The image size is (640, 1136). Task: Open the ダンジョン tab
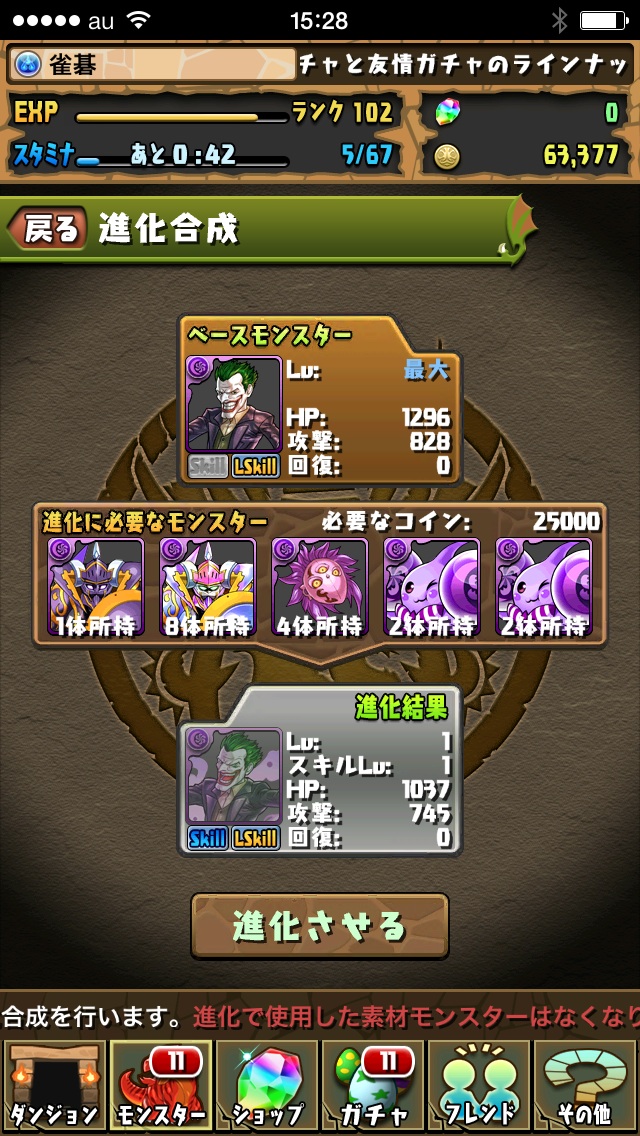coord(52,1084)
